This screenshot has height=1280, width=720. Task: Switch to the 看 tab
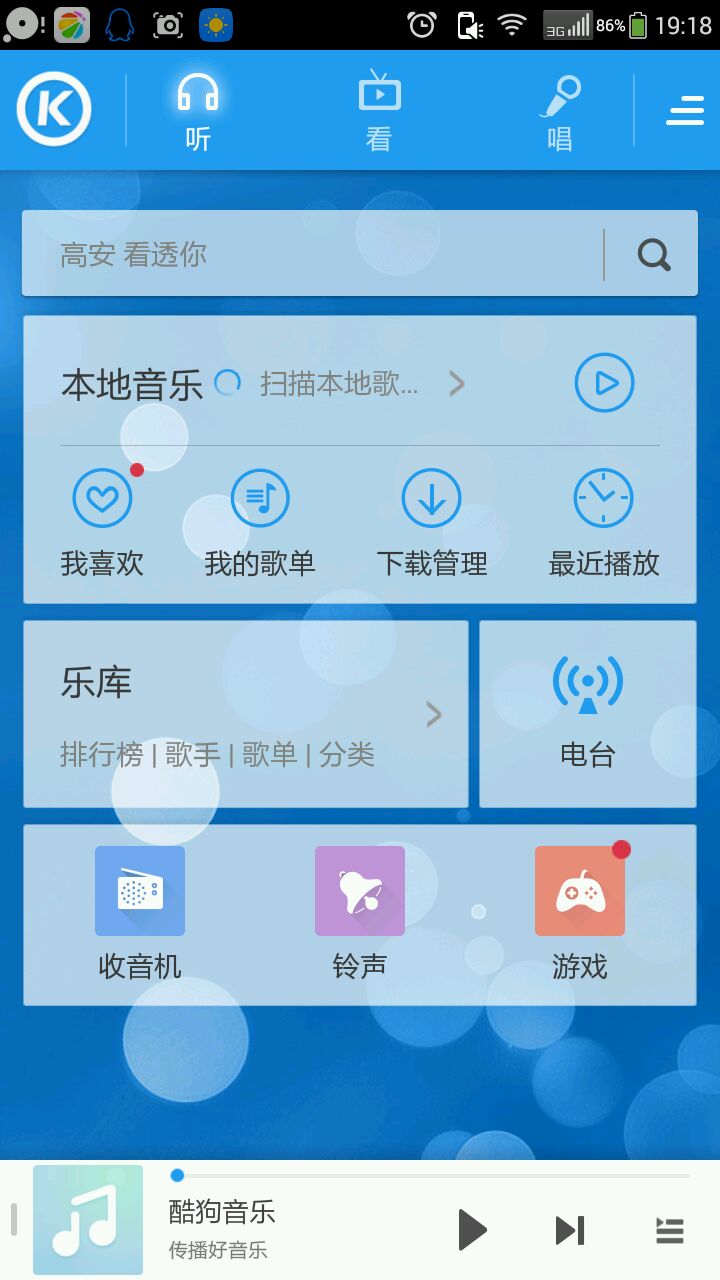pyautogui.click(x=379, y=110)
